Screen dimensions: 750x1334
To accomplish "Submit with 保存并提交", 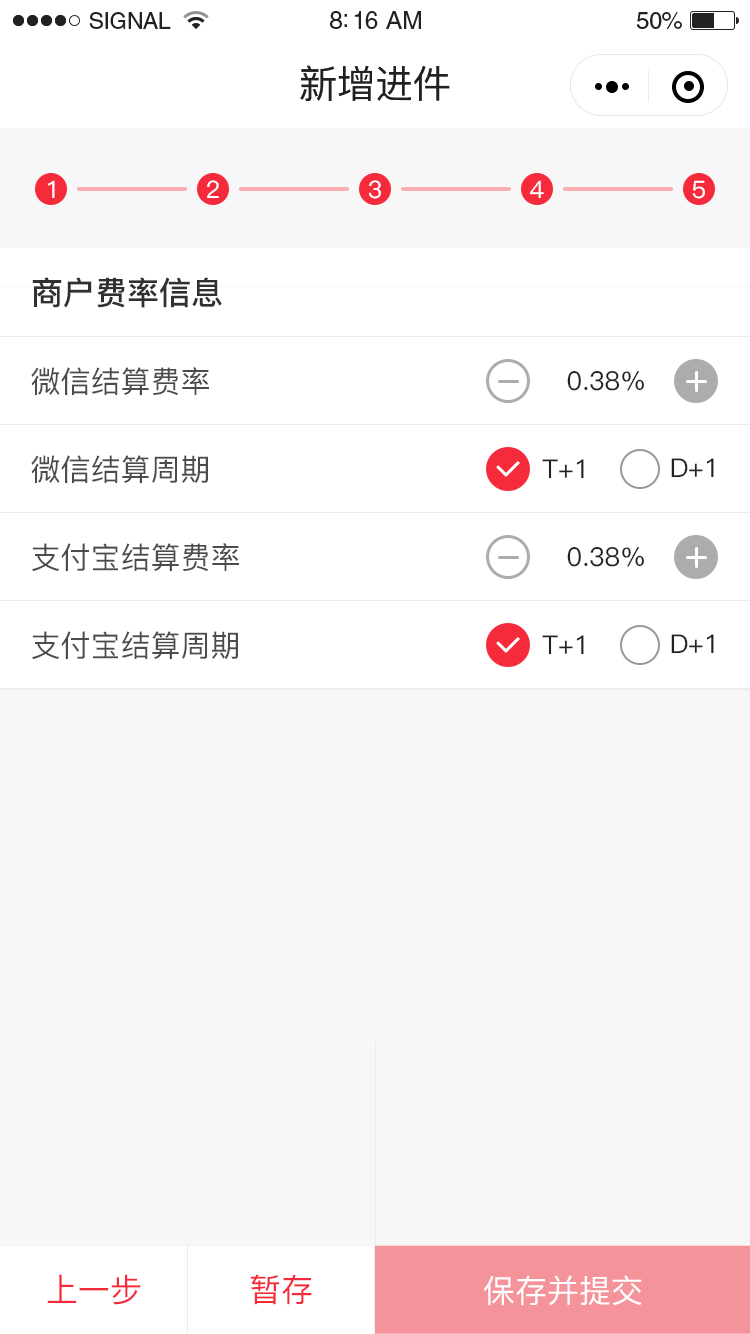I will click(562, 1290).
